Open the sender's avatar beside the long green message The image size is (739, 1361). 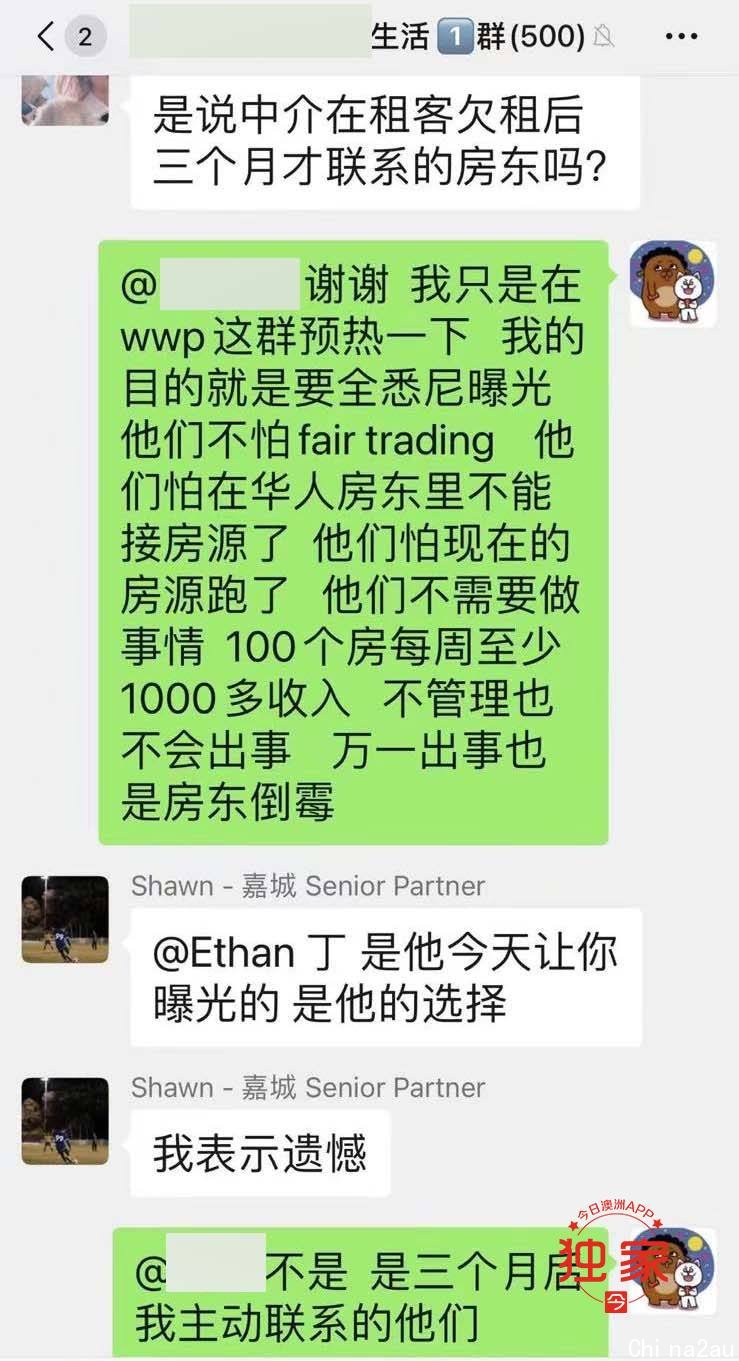(672, 285)
